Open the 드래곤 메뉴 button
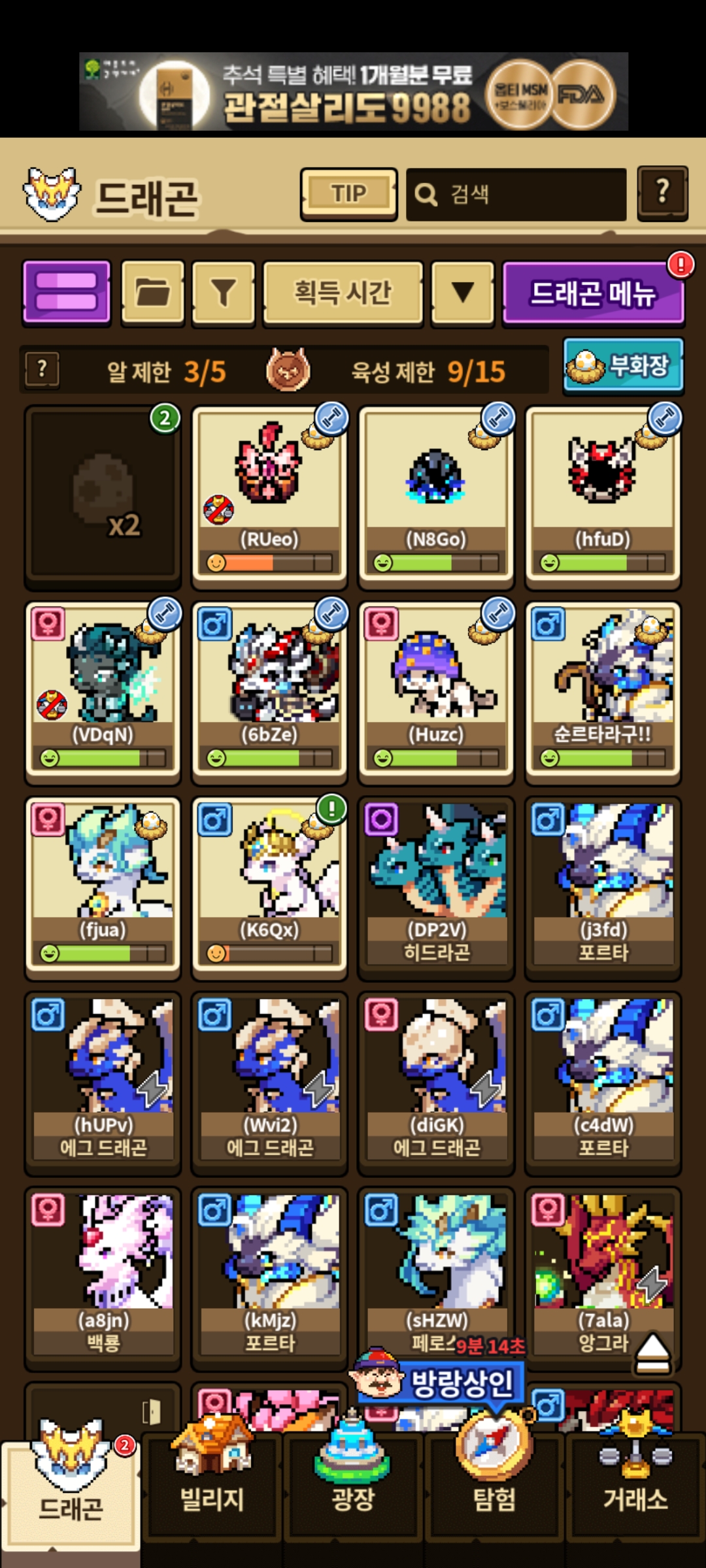Screen dimensions: 706x1568 click(593, 293)
